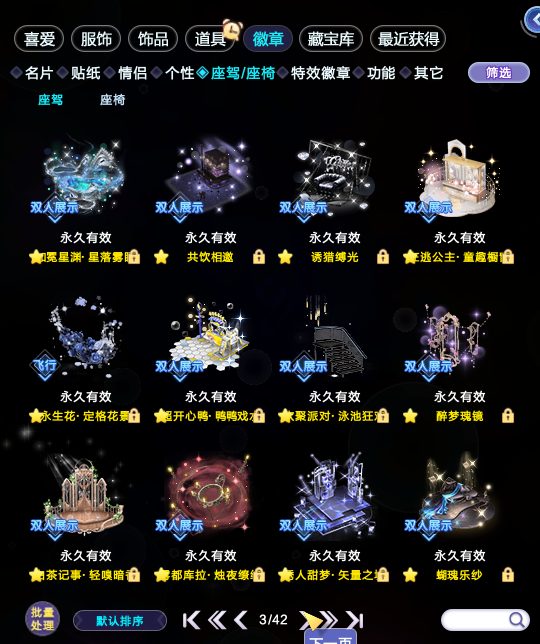Jump to the last page
Image resolution: width=540 pixels, height=644 pixels.
click(354, 620)
